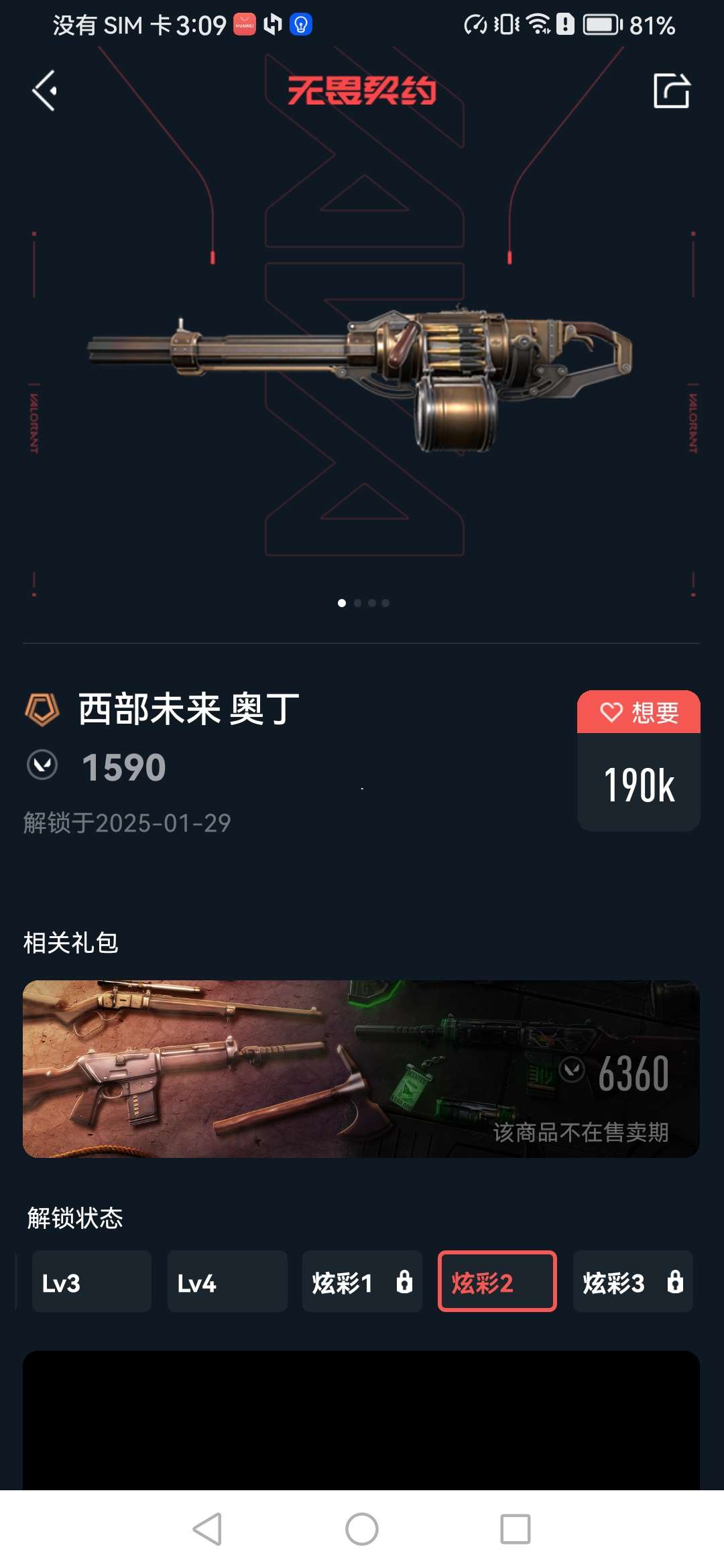Open the system recent apps view
The image size is (724, 1568).
[516, 1529]
